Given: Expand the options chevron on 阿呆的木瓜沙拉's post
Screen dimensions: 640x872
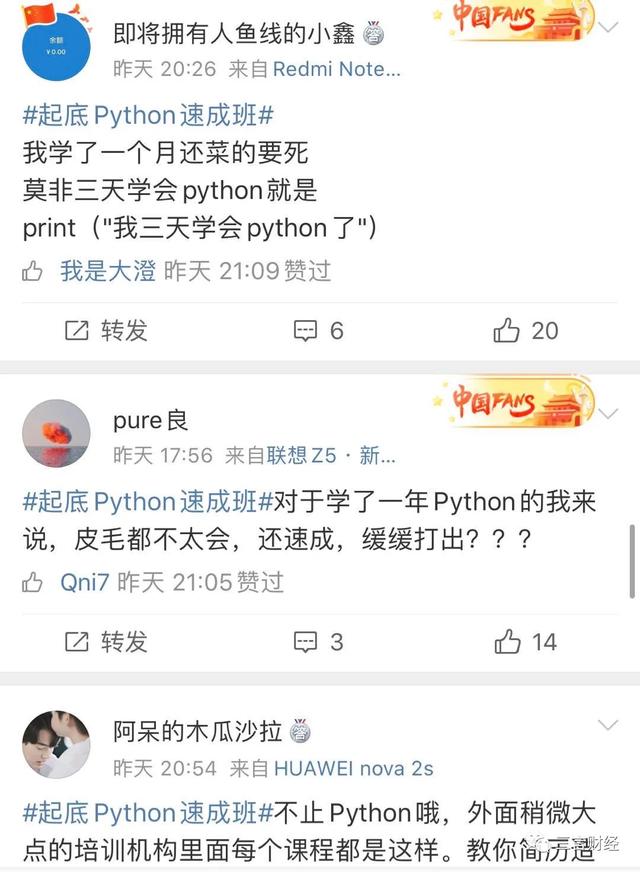Looking at the screenshot, I should 607,724.
